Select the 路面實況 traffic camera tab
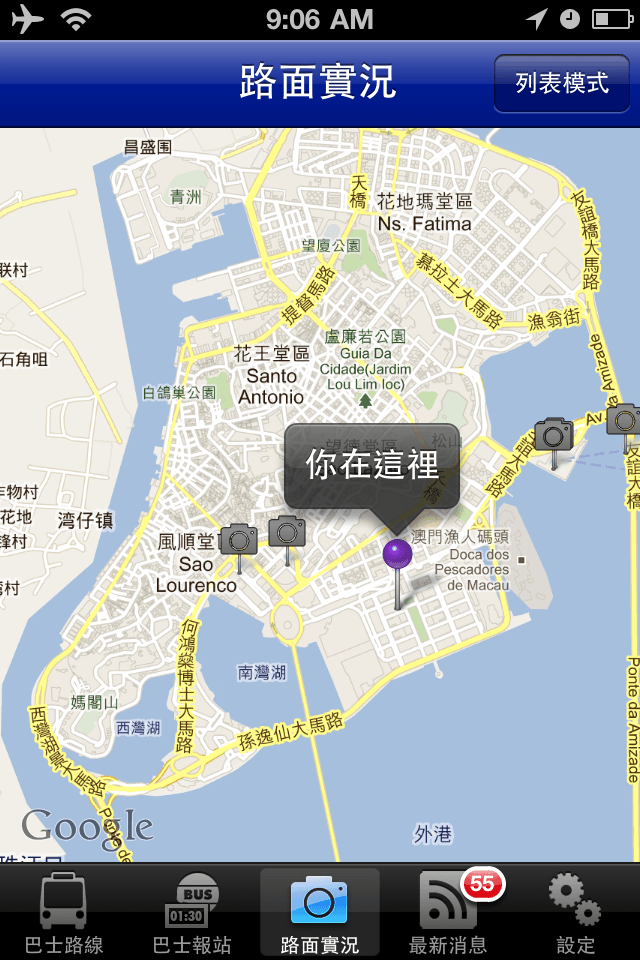Viewport: 640px width, 960px height. (319, 914)
